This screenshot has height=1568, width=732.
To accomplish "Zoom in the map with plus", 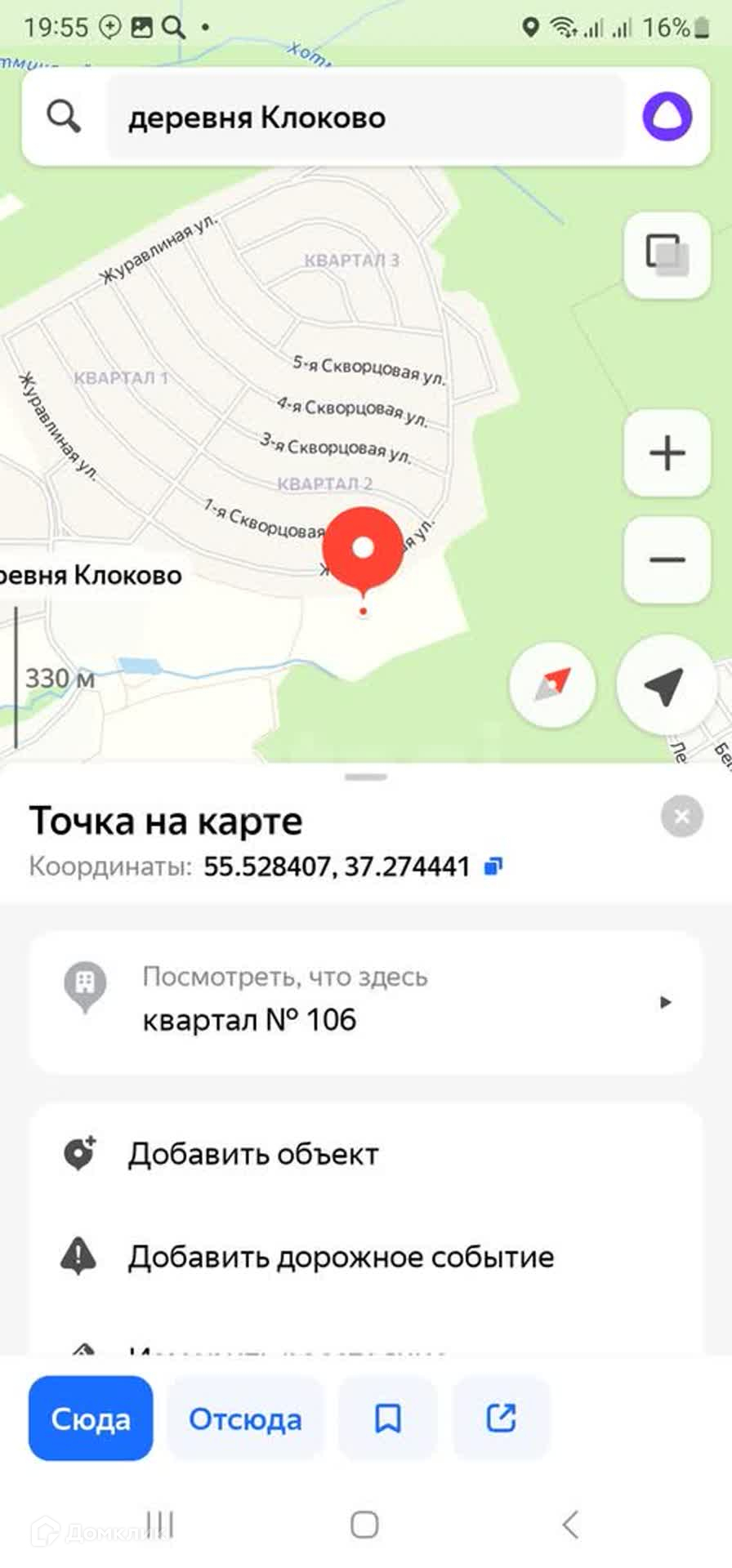I will point(667,453).
